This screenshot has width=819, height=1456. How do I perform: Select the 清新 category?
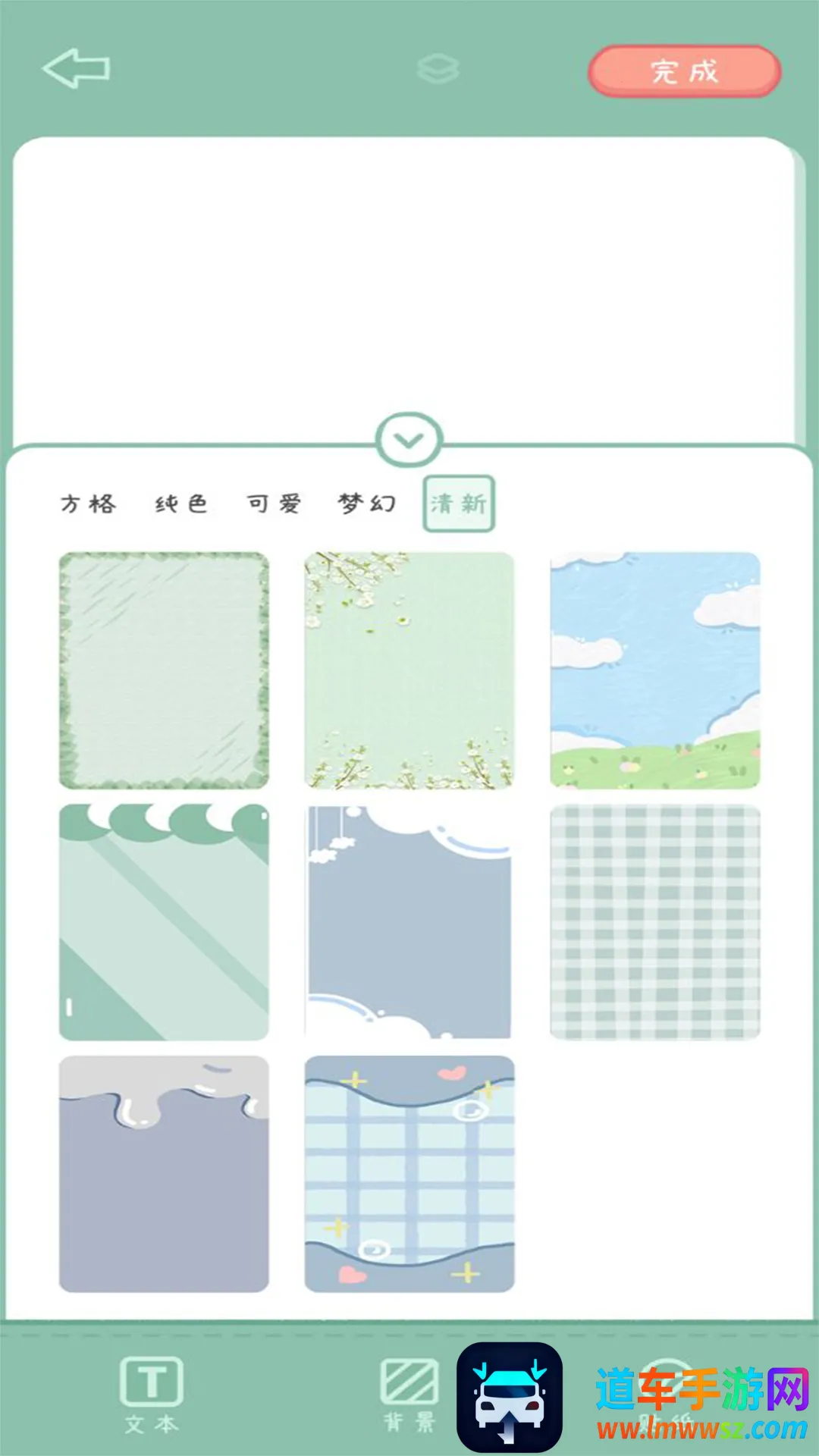coord(459,504)
